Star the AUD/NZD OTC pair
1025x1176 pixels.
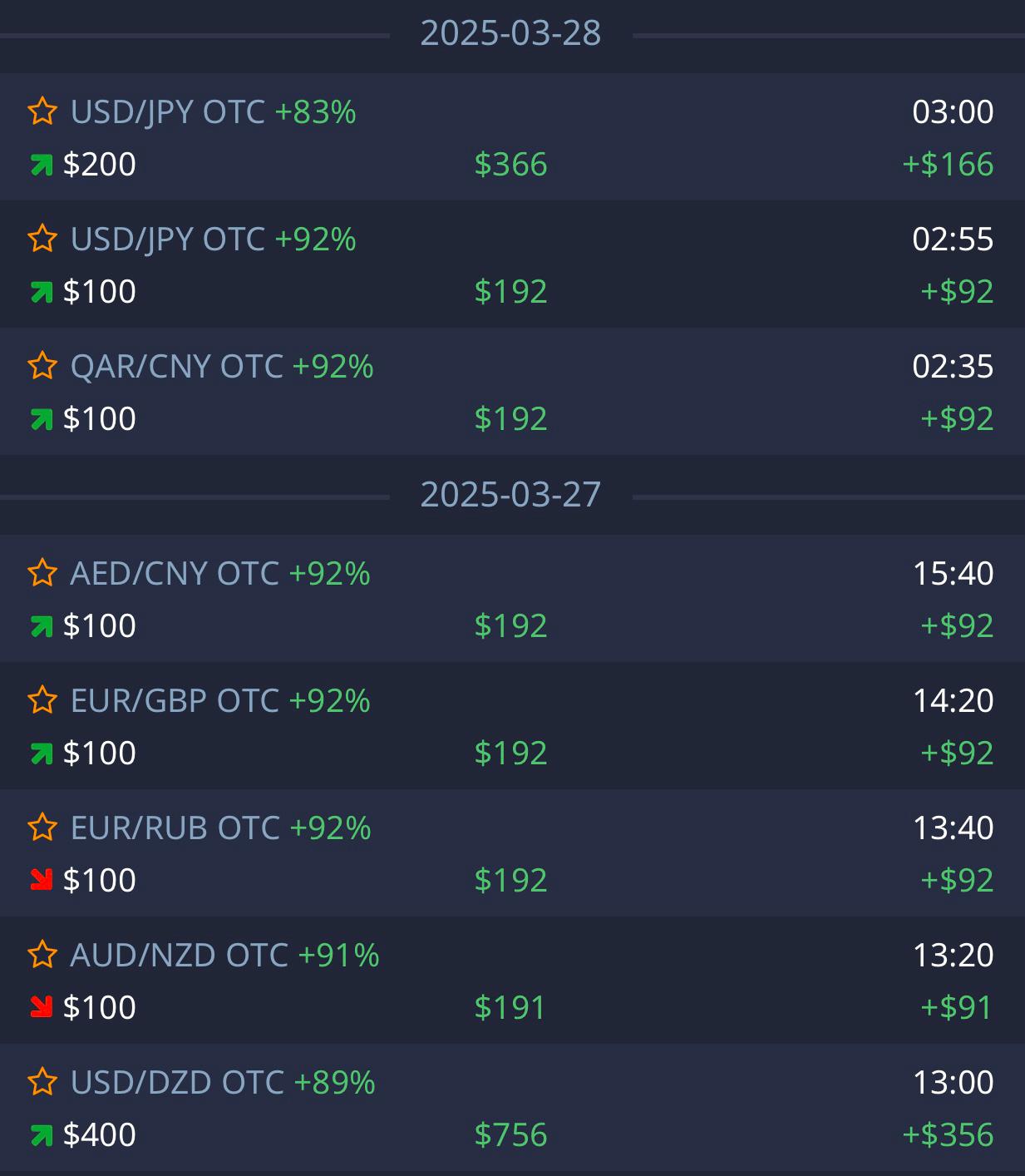[42, 955]
